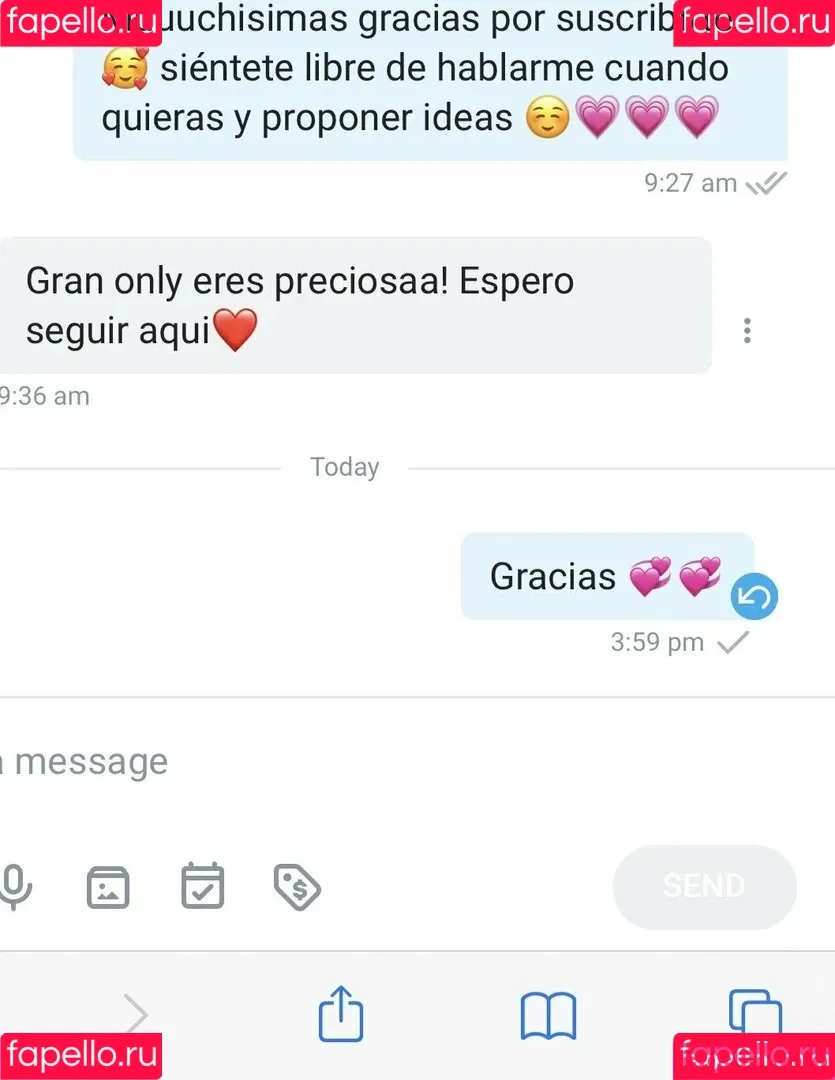The image size is (835, 1080).
Task: Share this page from the browser toolbar
Action: tap(341, 1014)
